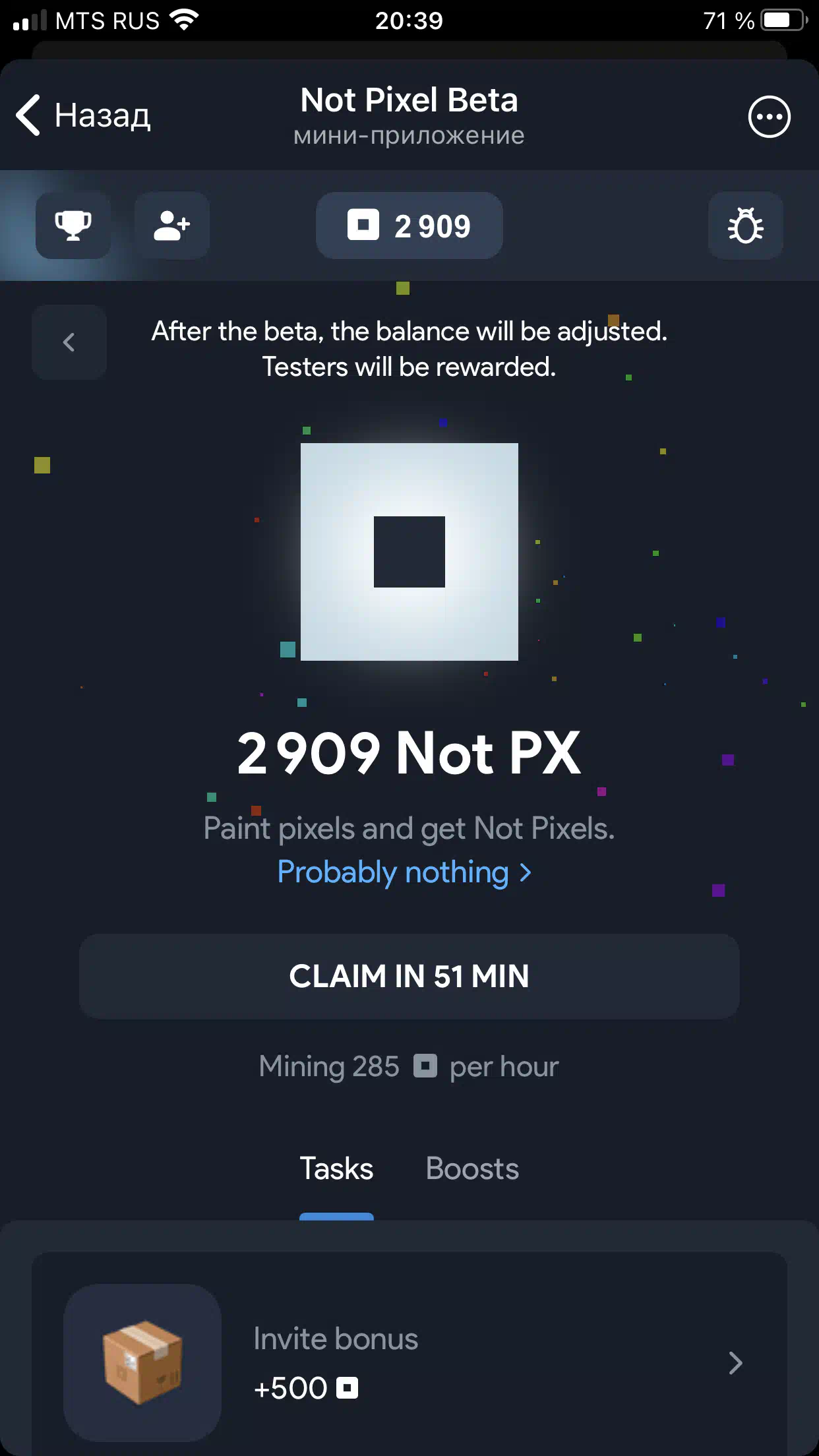819x1456 pixels.
Task: Tap the 2 909 balance chip
Action: 409,226
